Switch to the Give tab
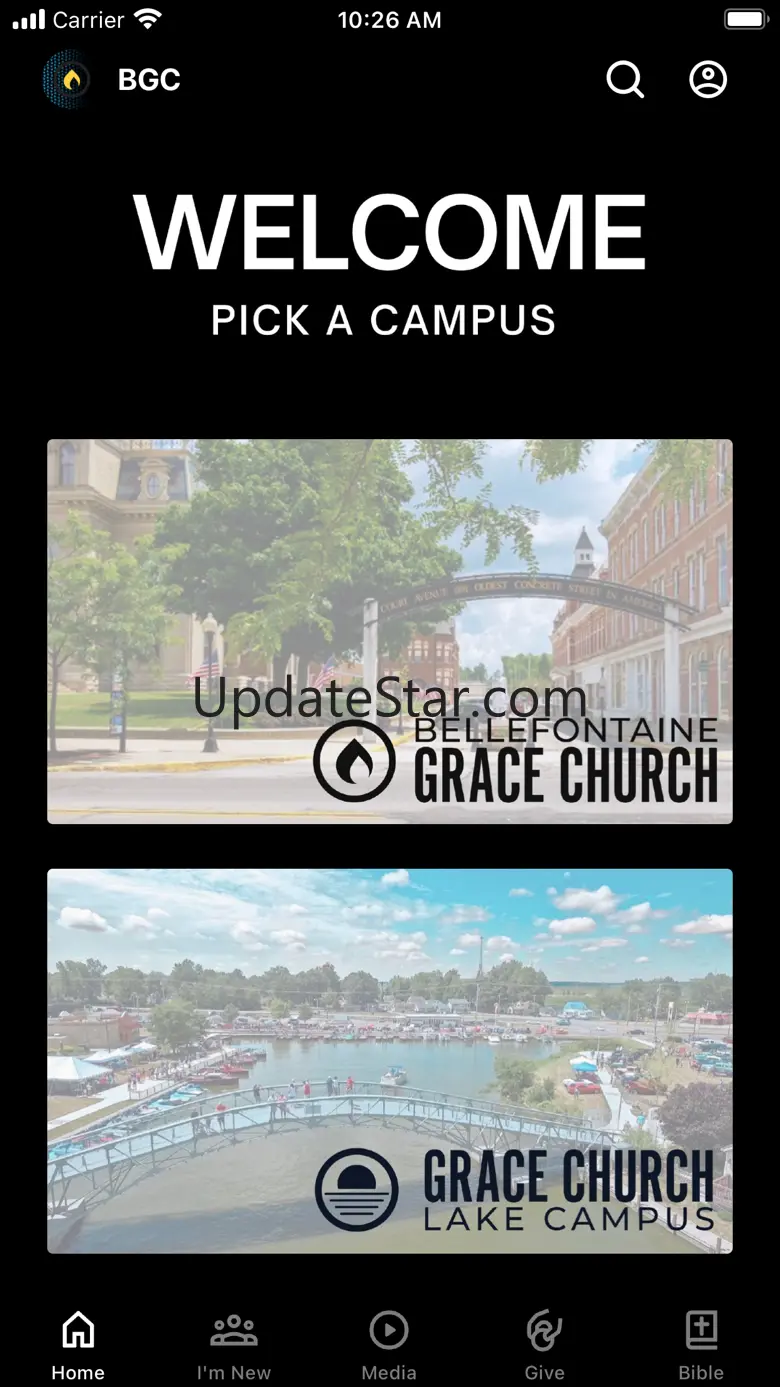Image resolution: width=780 pixels, height=1387 pixels. click(545, 1346)
